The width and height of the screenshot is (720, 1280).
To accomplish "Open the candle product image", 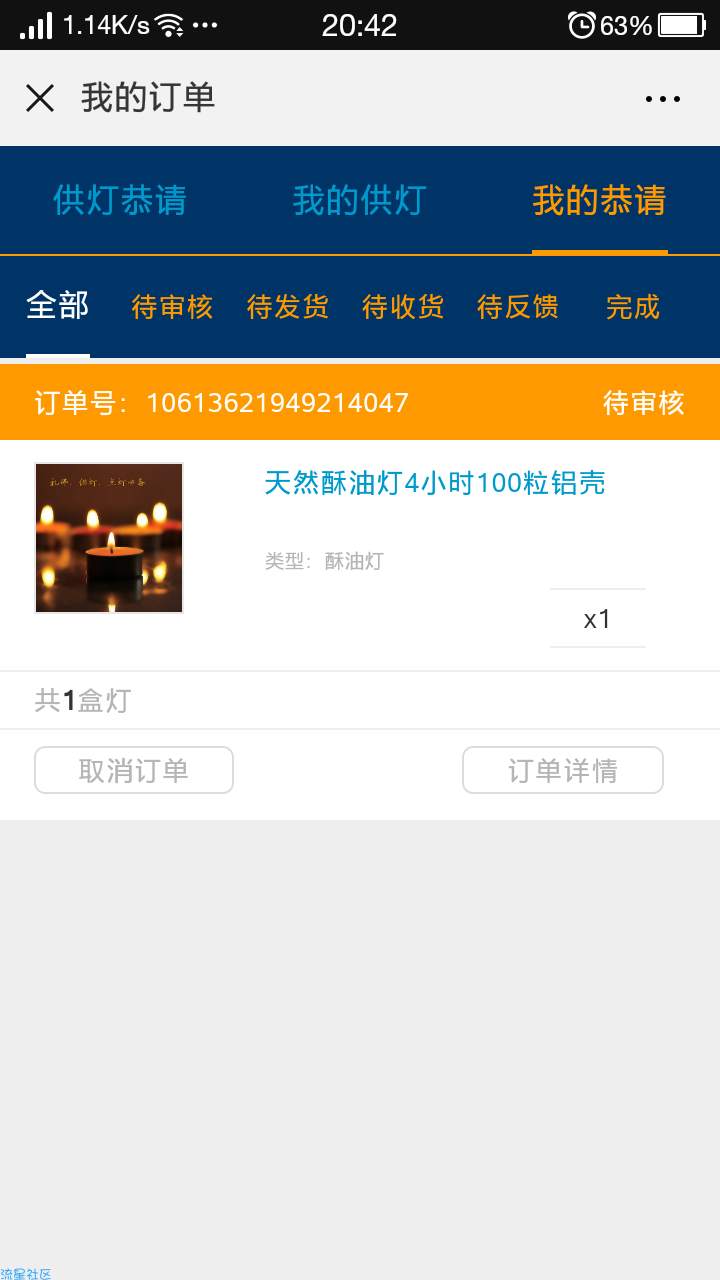I will 109,538.
